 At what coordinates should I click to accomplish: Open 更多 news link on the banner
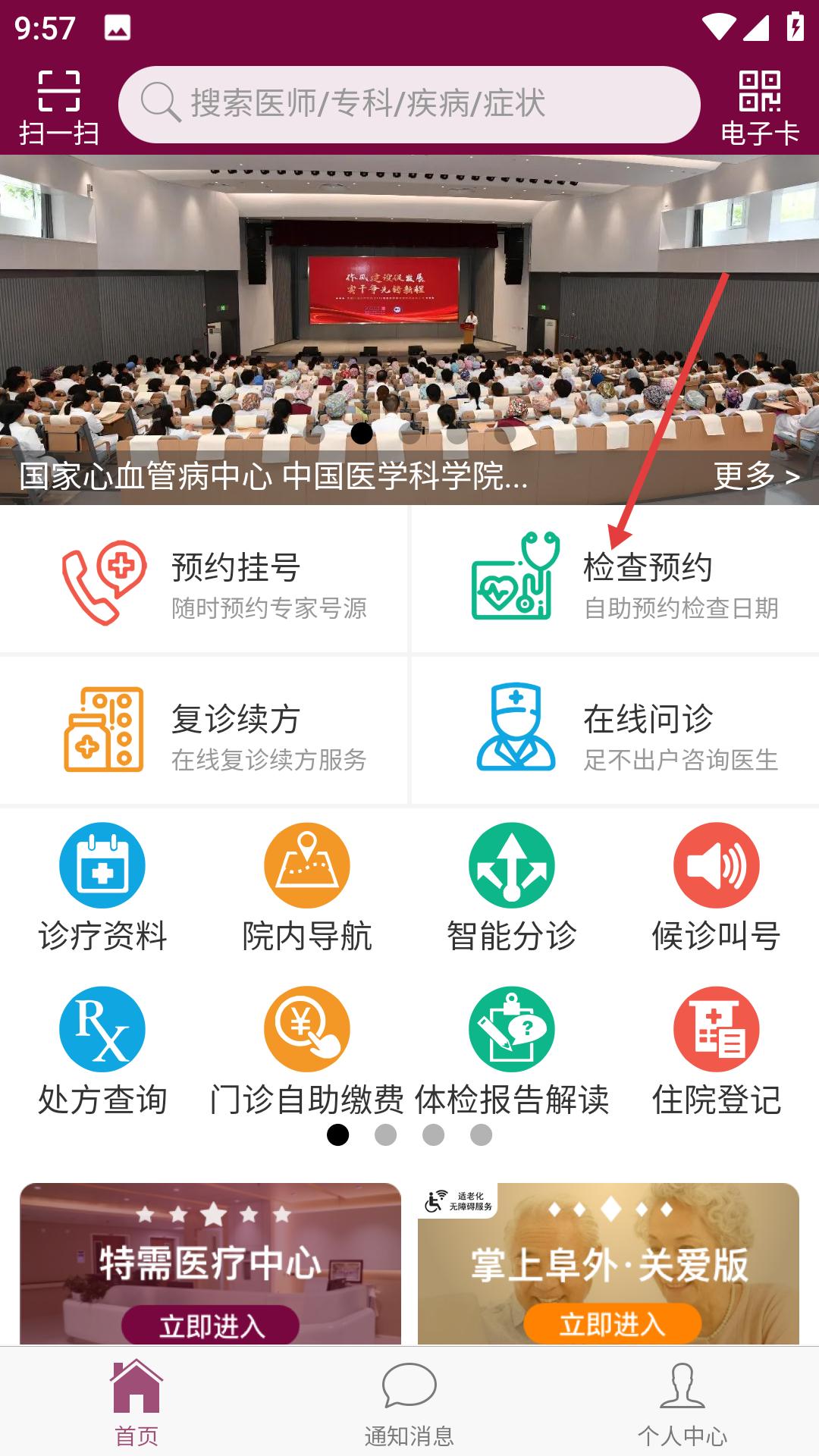756,476
